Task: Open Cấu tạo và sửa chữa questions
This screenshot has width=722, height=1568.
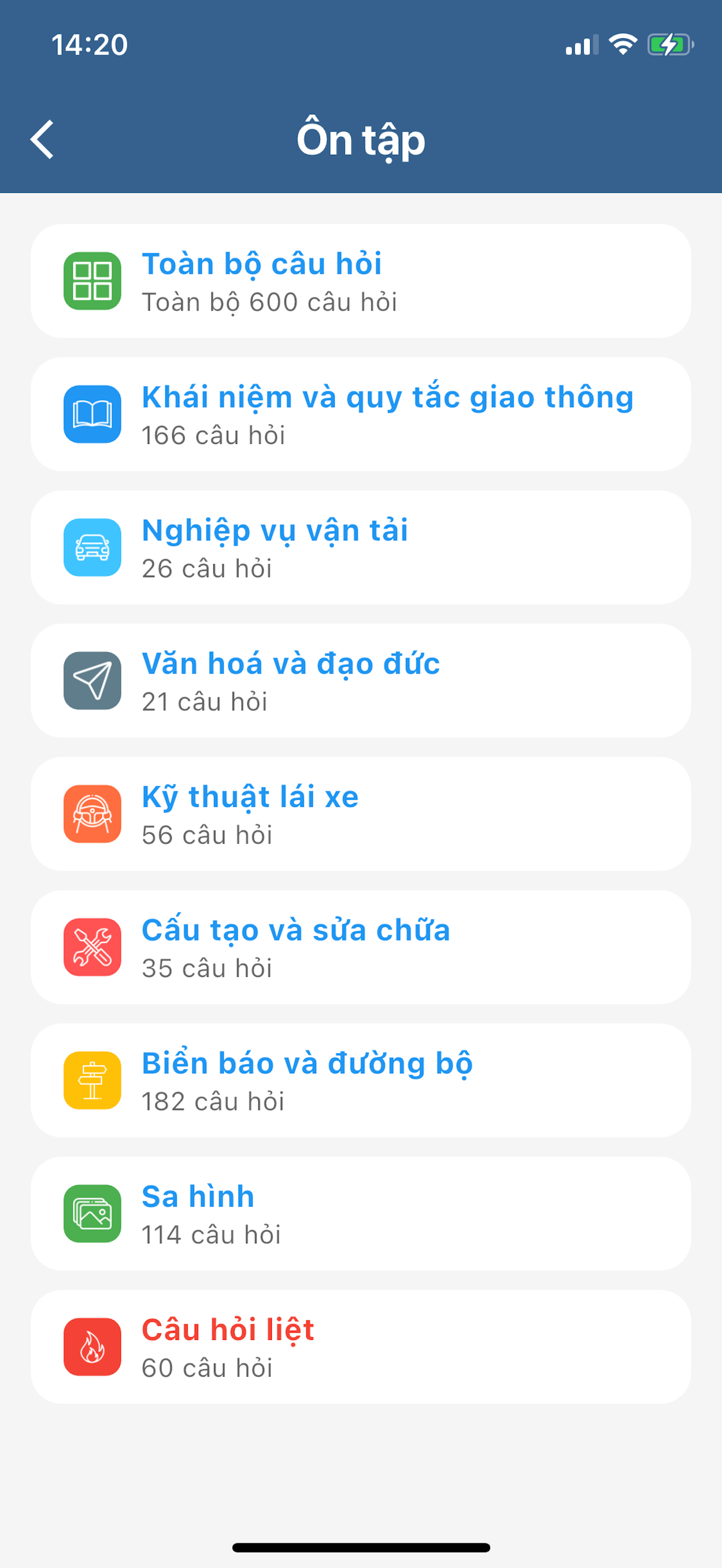Action: tap(361, 947)
